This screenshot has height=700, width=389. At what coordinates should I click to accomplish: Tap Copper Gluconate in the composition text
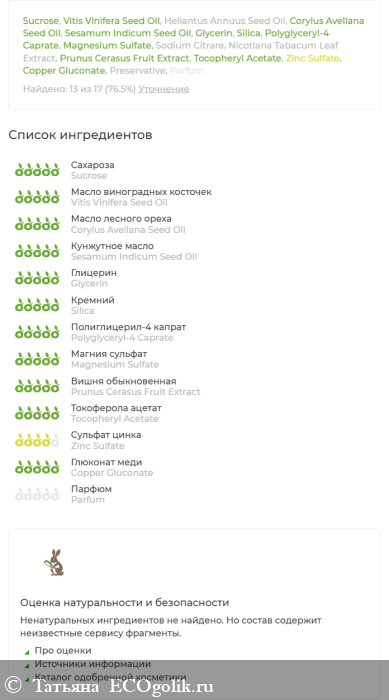point(64,71)
